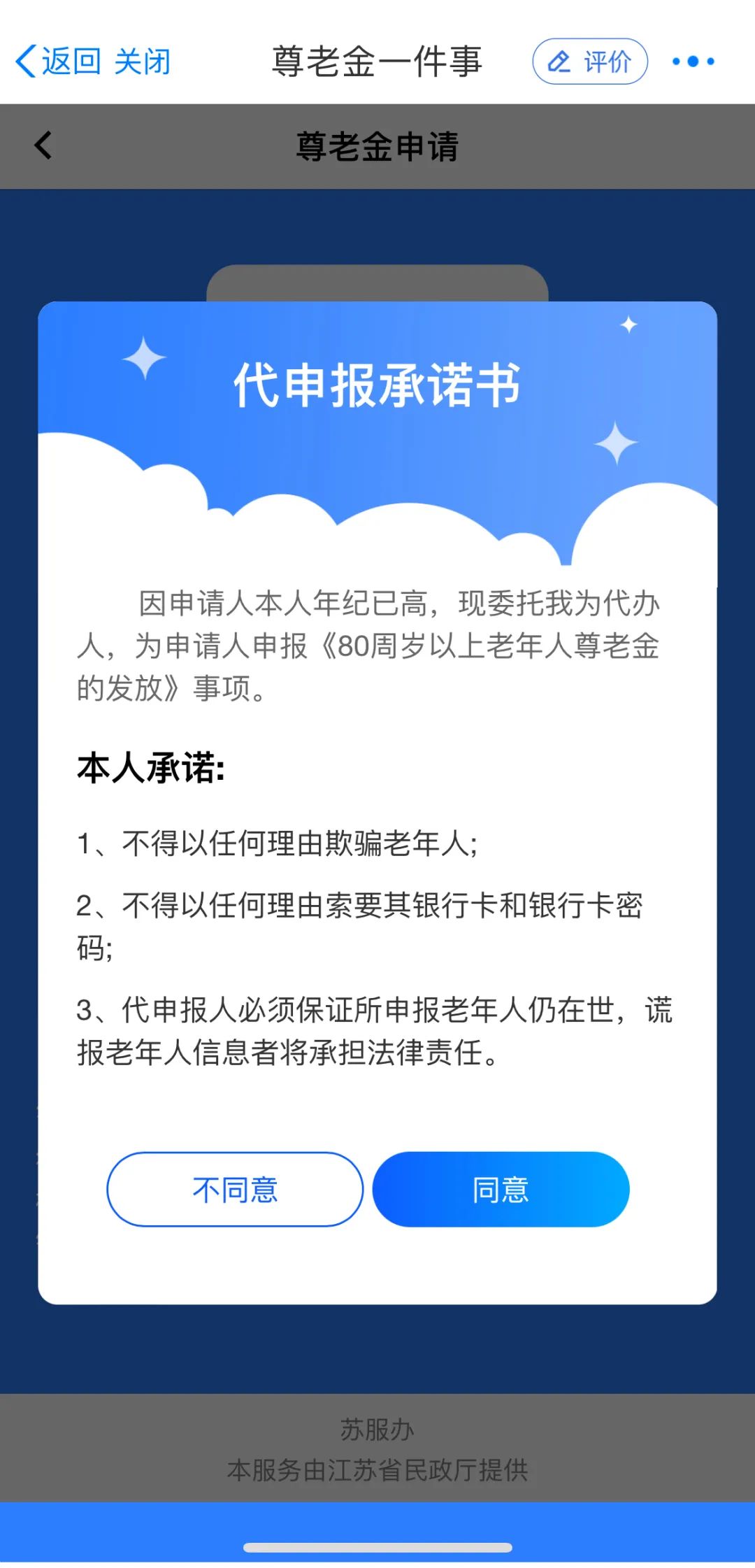Open the 评价 rating button
Image resolution: width=755 pixels, height=1568 pixels.
[590, 62]
